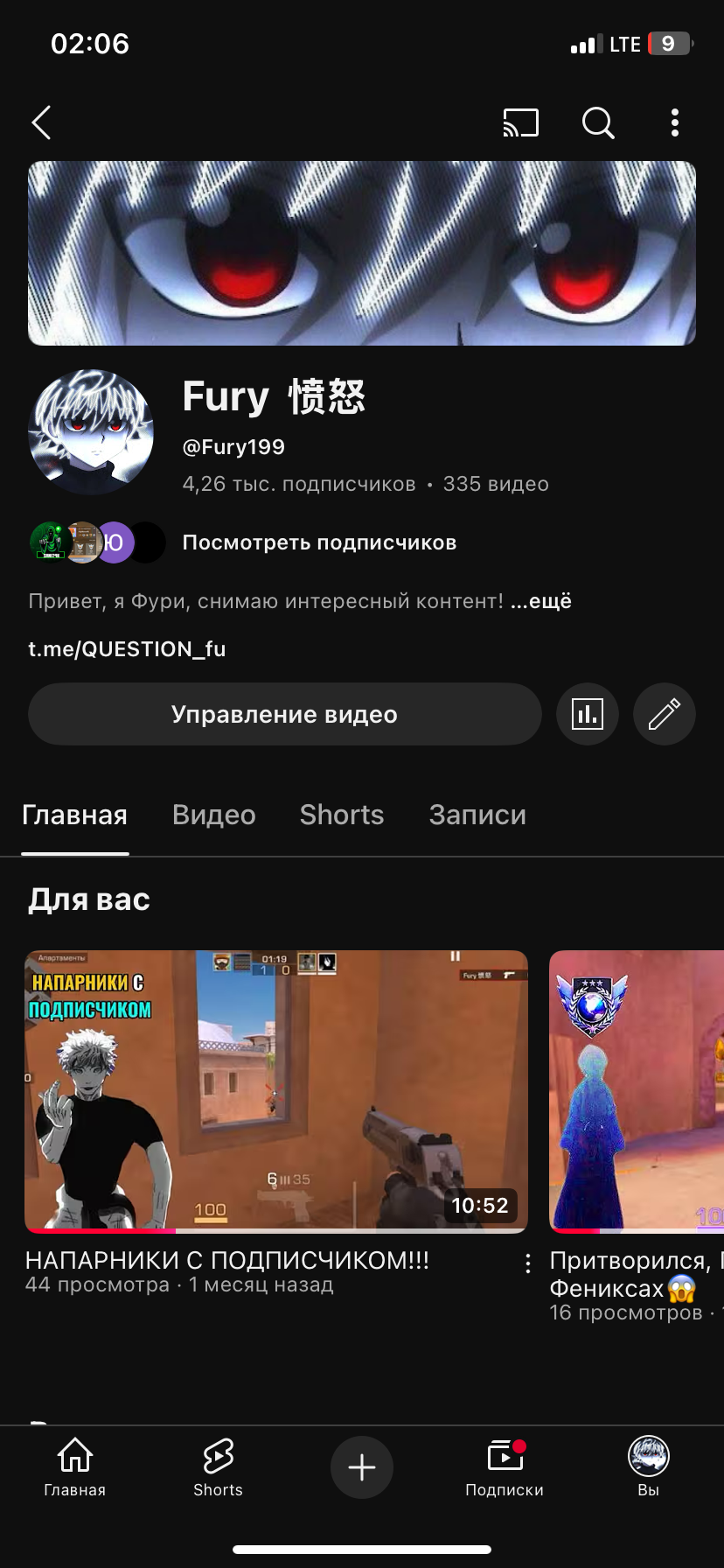Image resolution: width=724 pixels, height=1568 pixels.
Task: Edit the channel using the pencil icon
Action: click(x=664, y=714)
